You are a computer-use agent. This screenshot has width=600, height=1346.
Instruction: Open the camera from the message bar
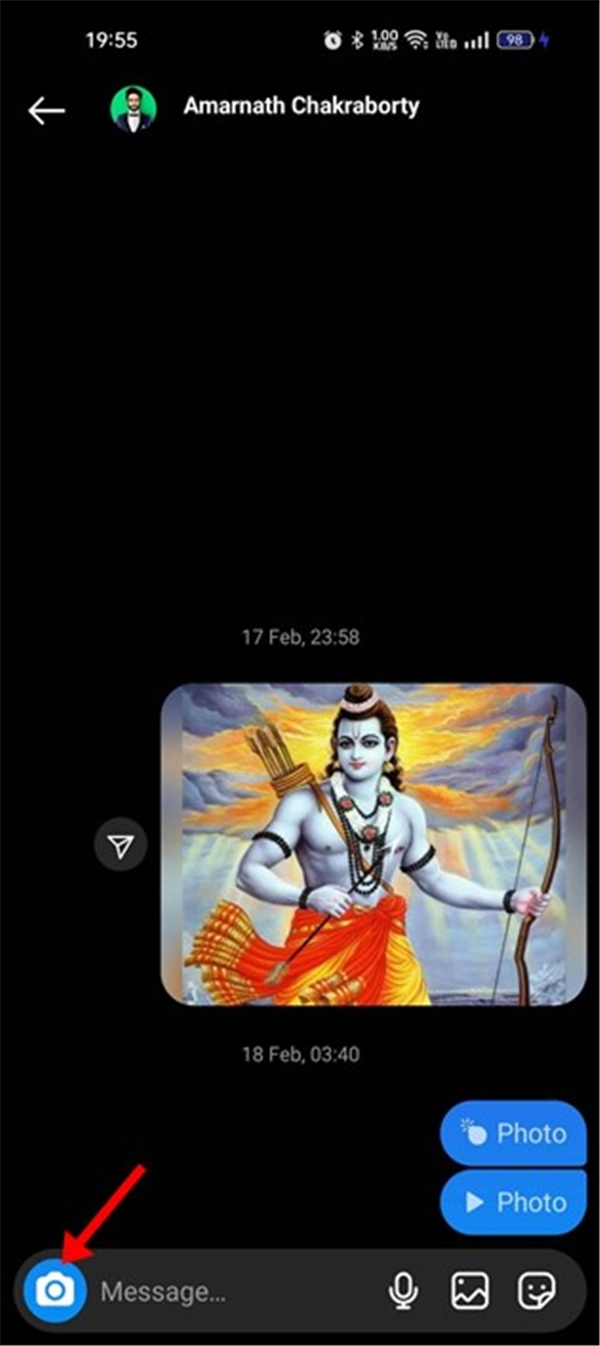[x=55, y=1291]
